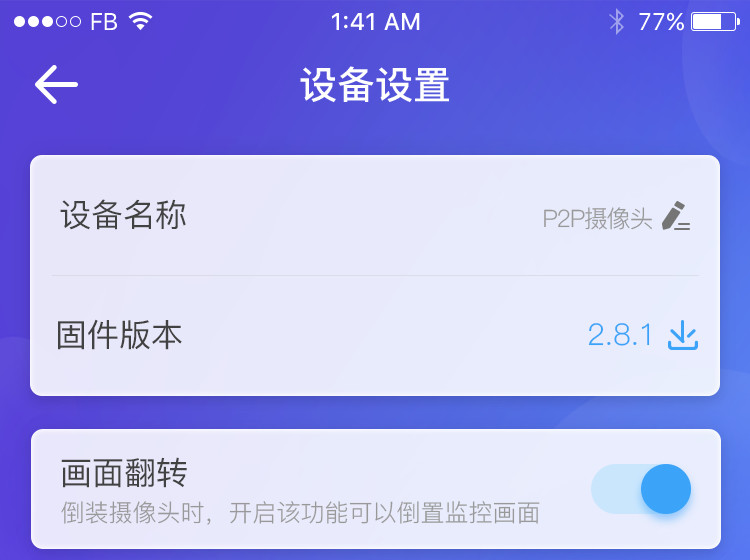Download firmware update next to 2.8.1
Viewport: 750px width, 560px height.
[683, 336]
